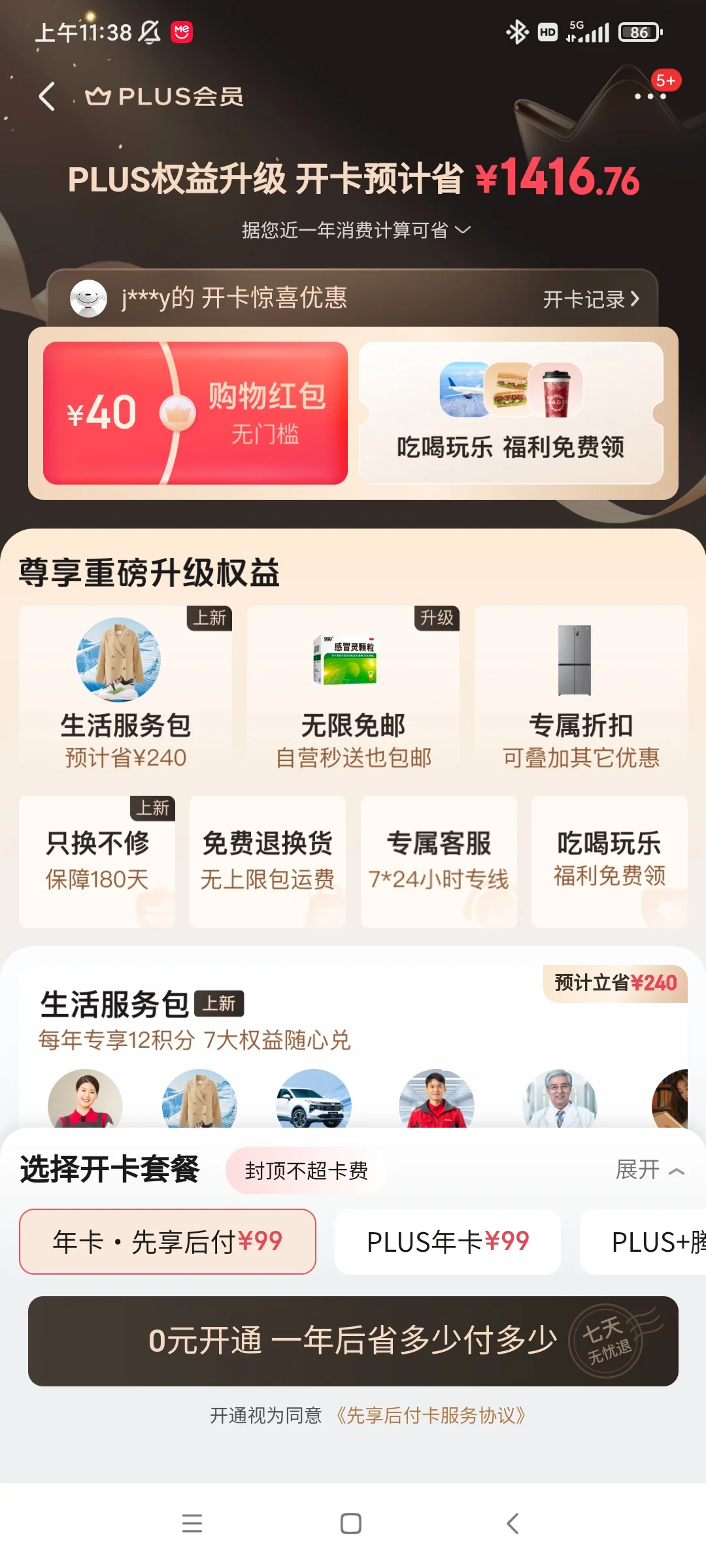
Task: Open 开卡记录 history
Action: (x=590, y=299)
